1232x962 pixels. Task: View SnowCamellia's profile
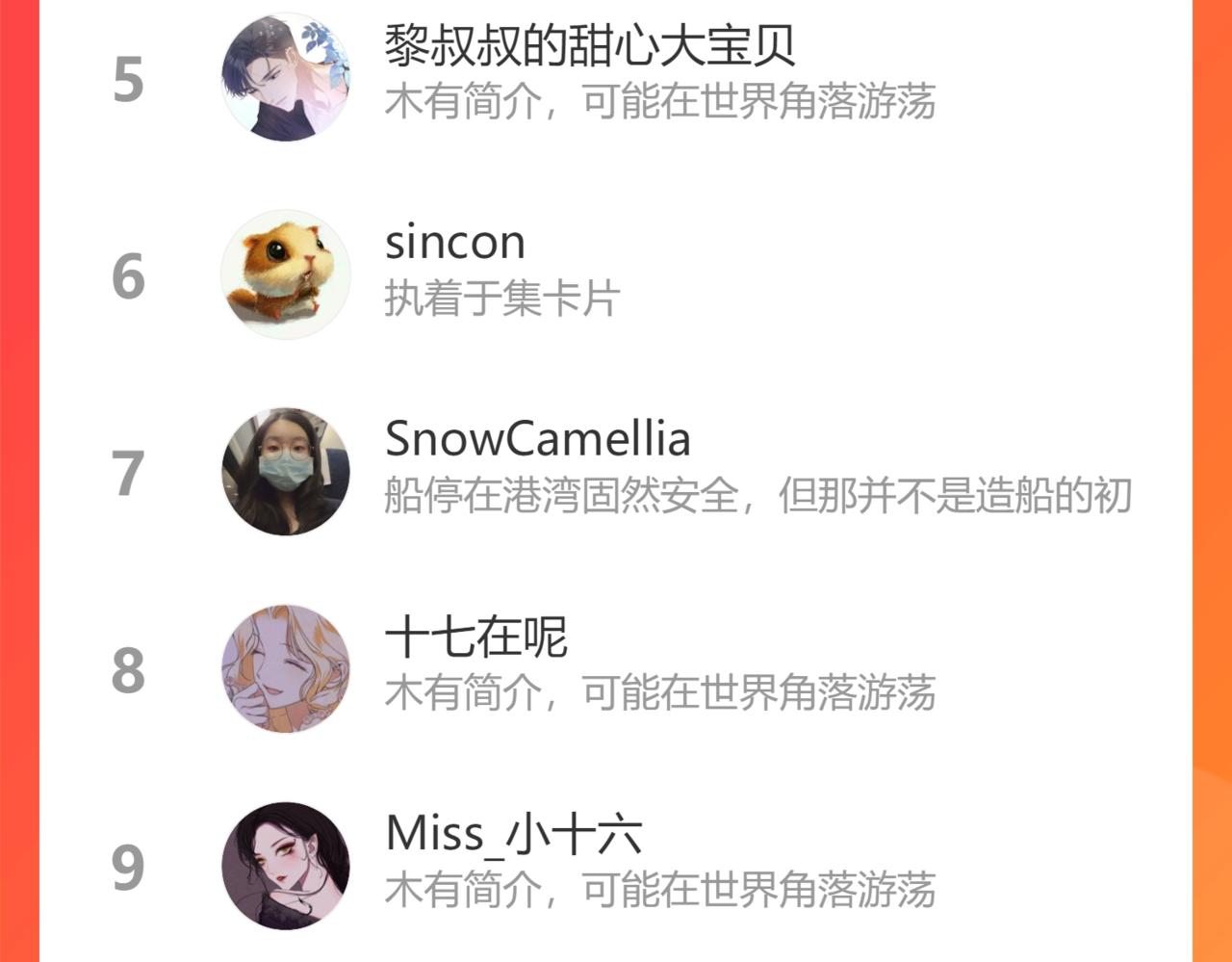[537, 440]
